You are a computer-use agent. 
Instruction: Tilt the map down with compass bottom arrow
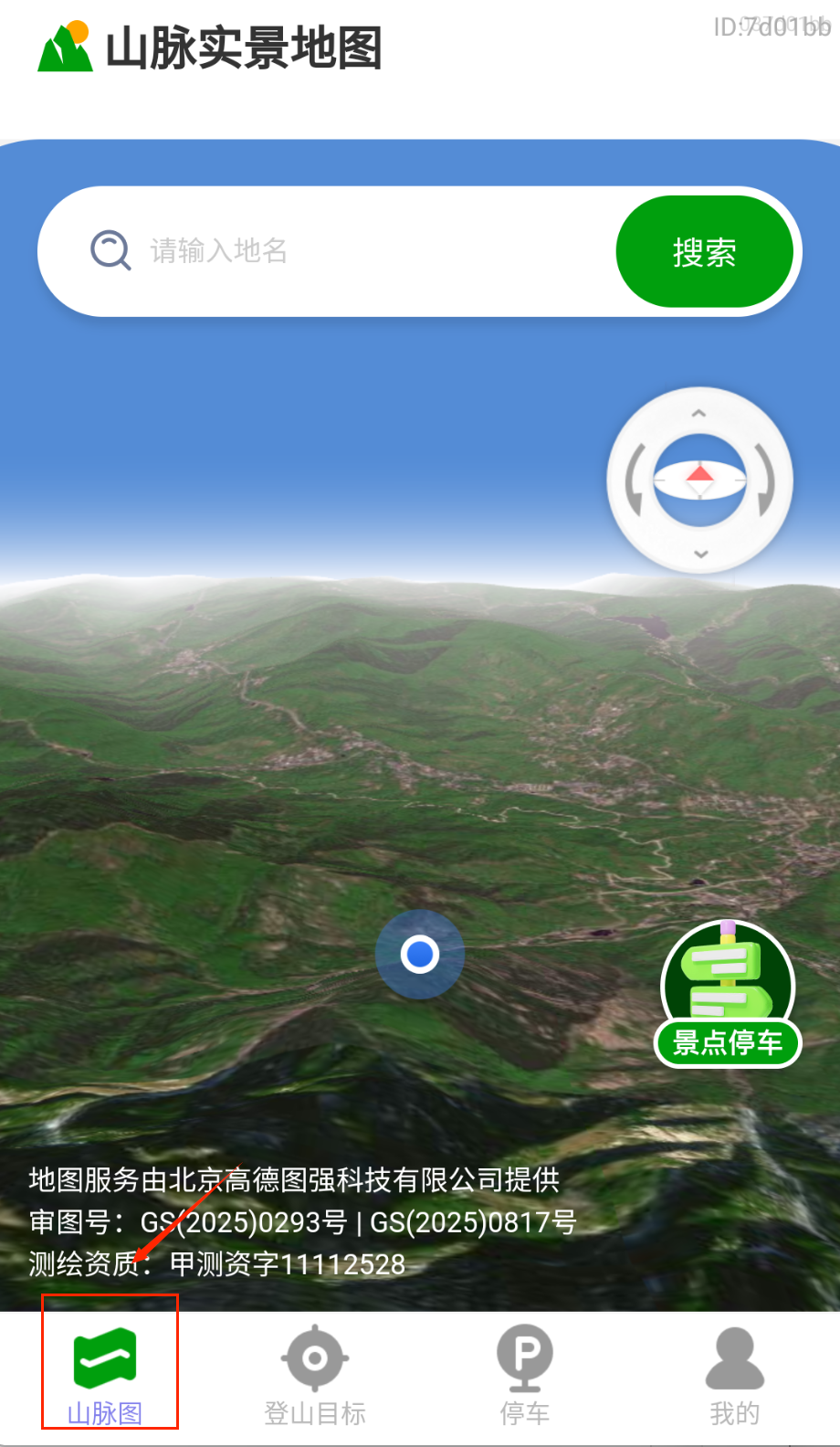[x=700, y=554]
